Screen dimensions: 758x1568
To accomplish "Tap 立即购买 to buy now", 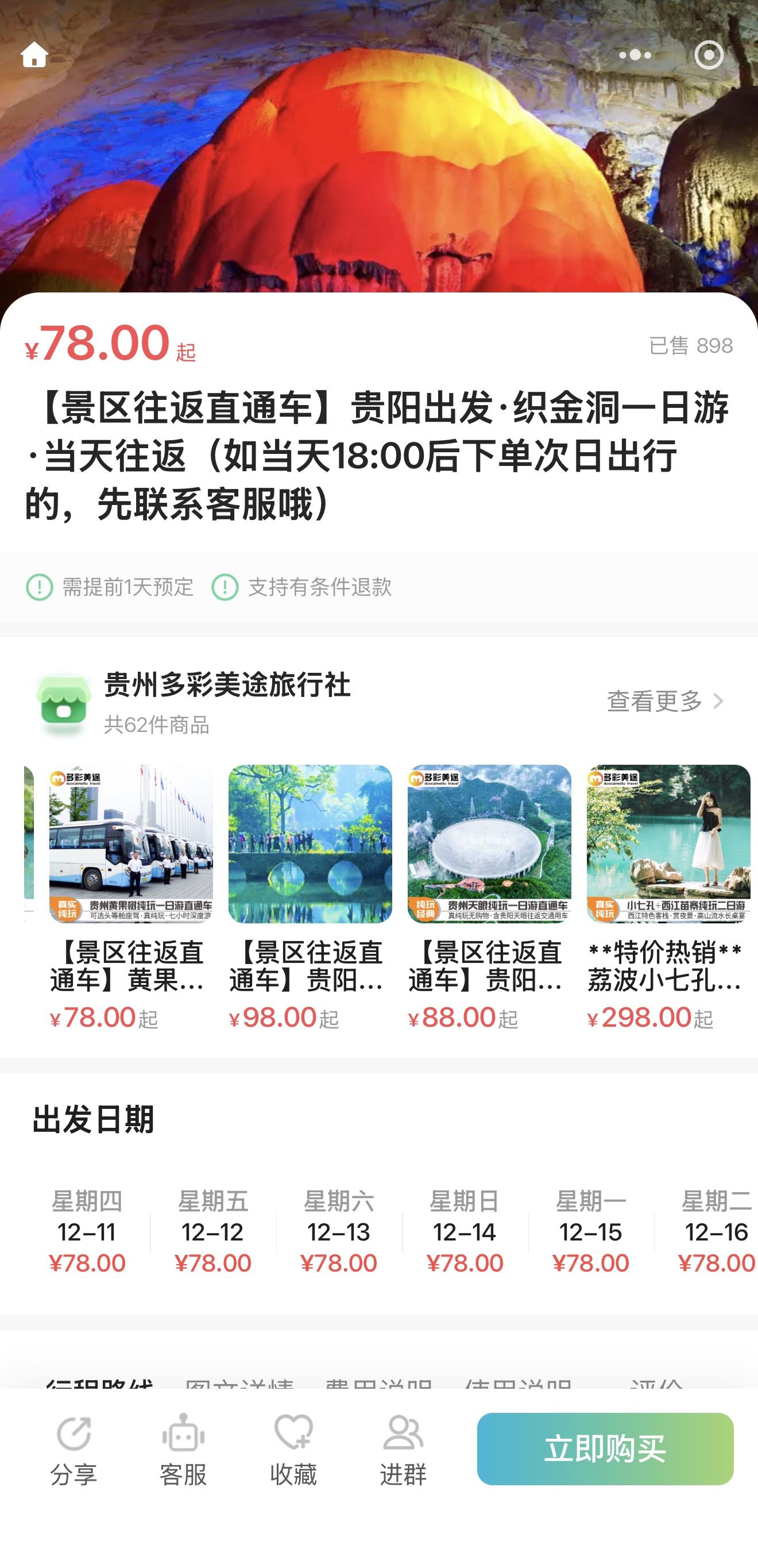I will pos(605,1448).
